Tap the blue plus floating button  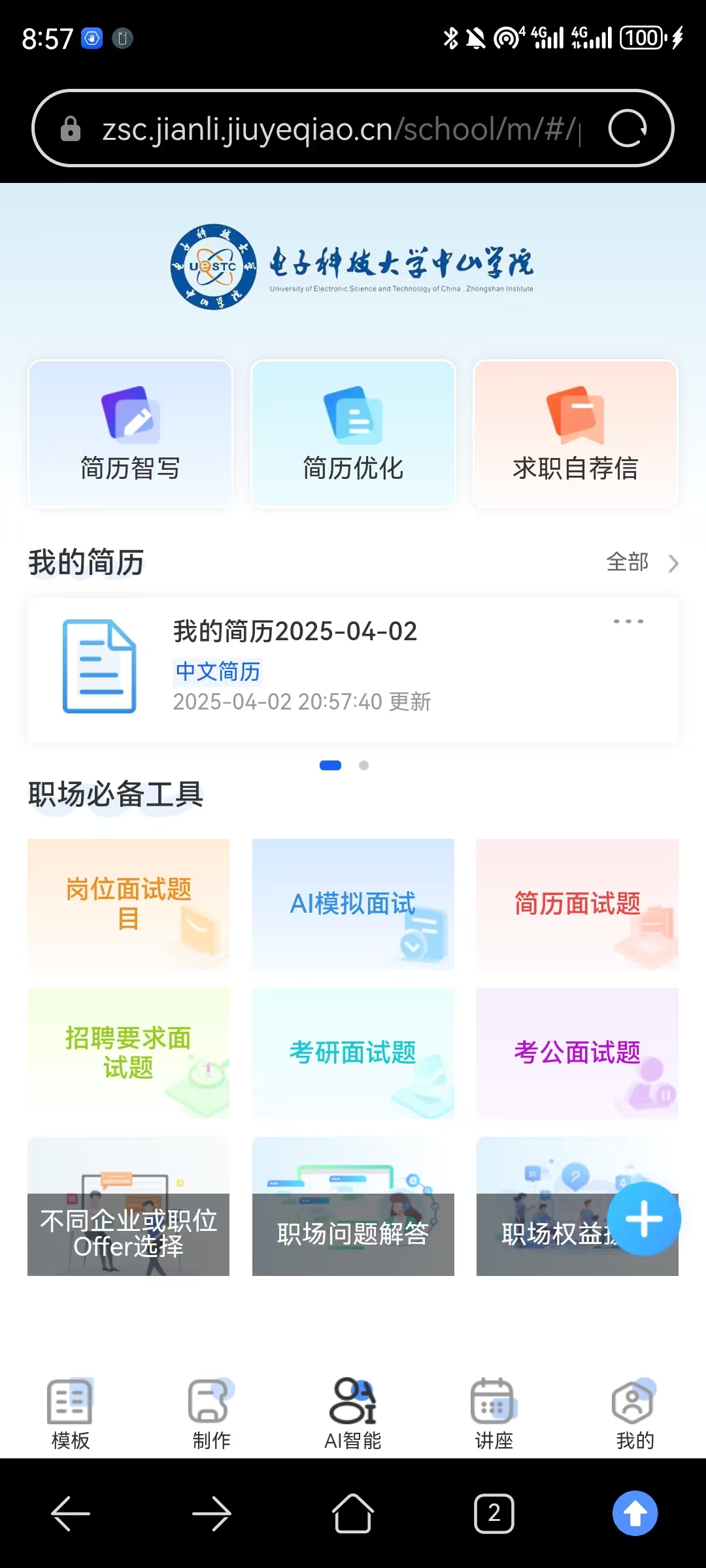(x=644, y=1218)
